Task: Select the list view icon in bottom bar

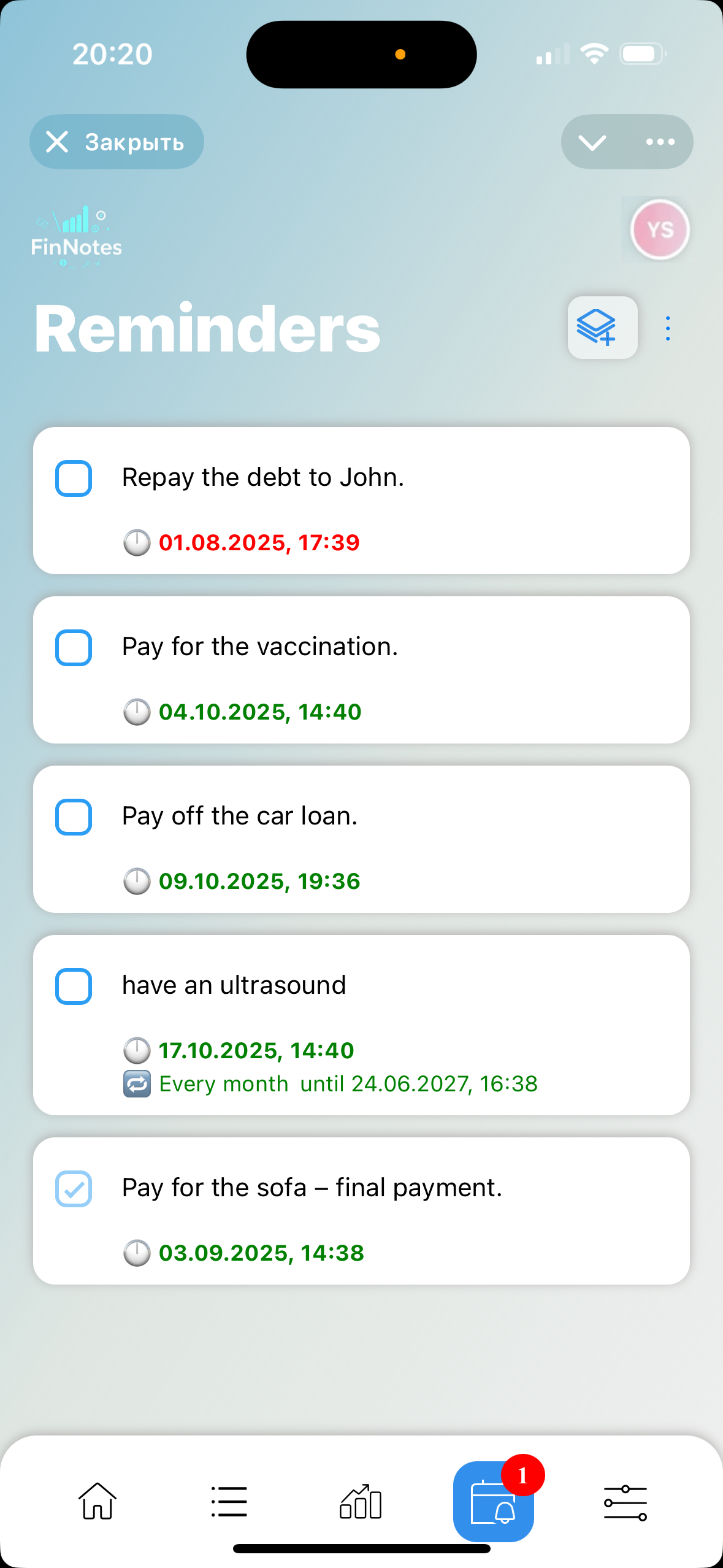Action: click(x=228, y=1502)
